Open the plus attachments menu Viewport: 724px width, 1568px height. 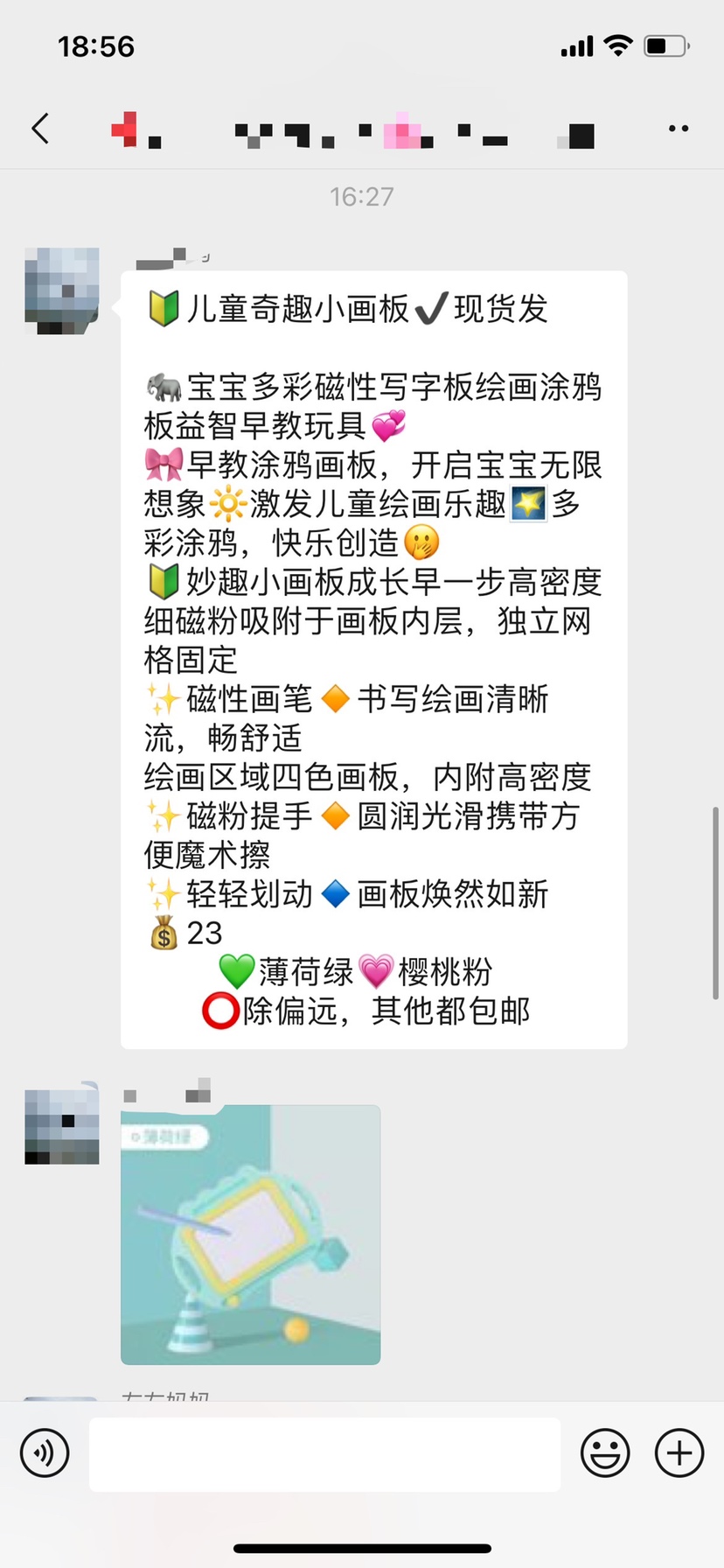tap(679, 1453)
